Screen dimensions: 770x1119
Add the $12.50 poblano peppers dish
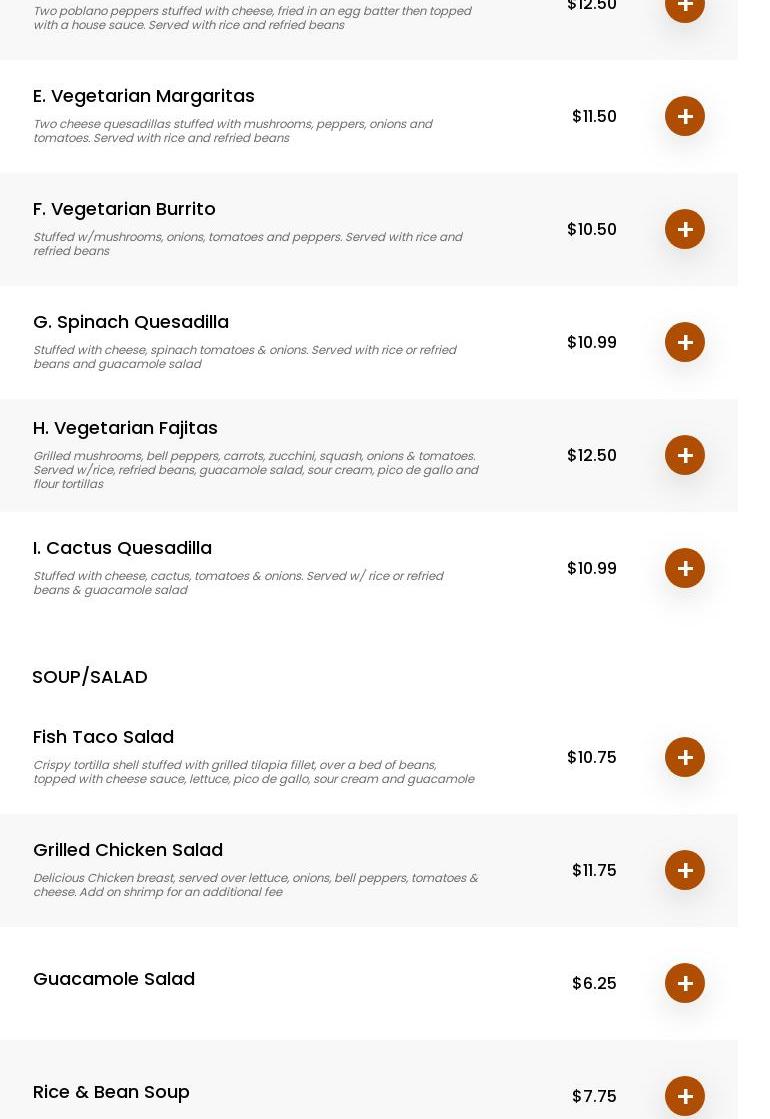(685, 7)
